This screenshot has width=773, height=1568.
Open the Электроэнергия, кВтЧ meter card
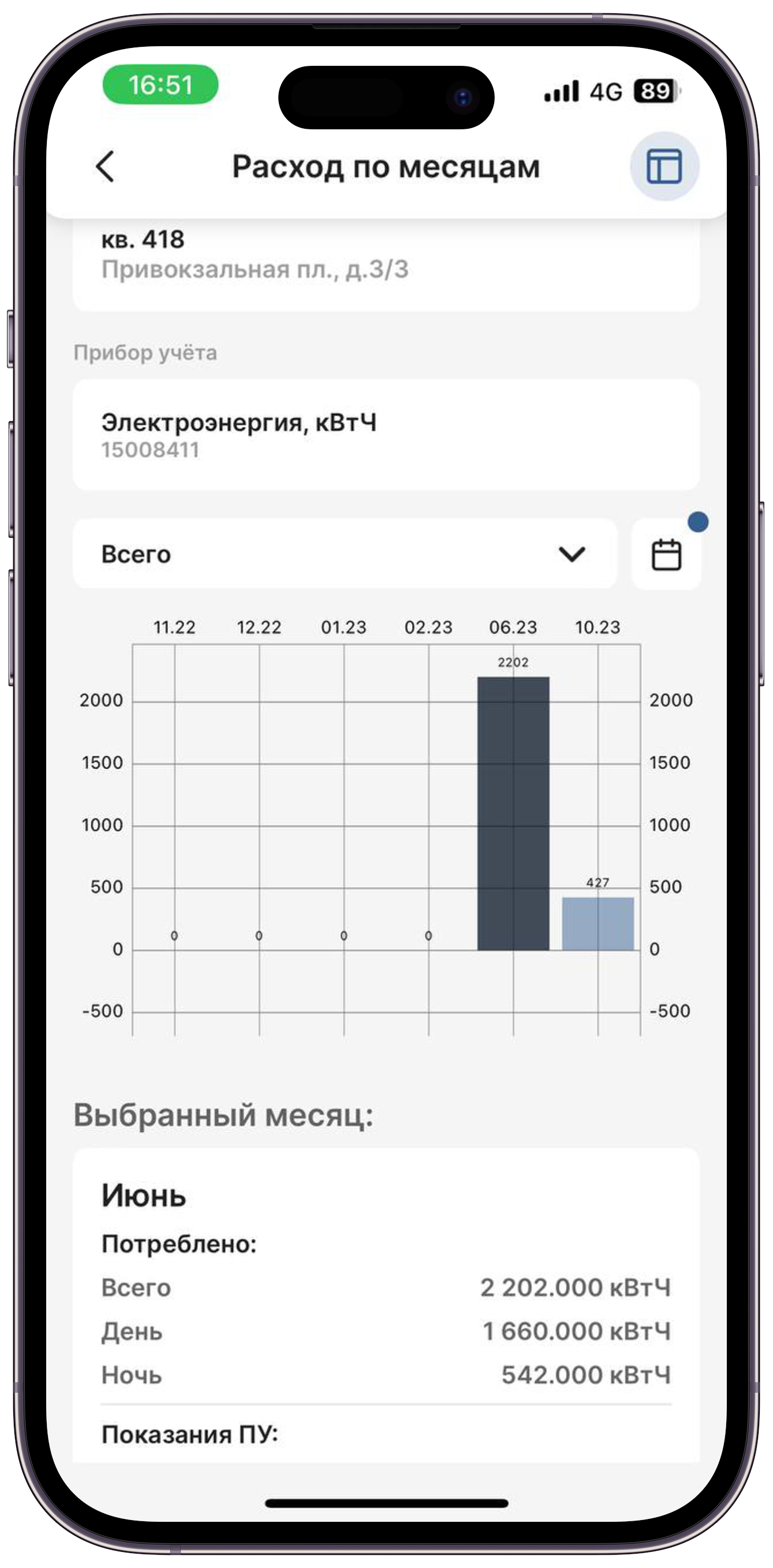pos(385,435)
